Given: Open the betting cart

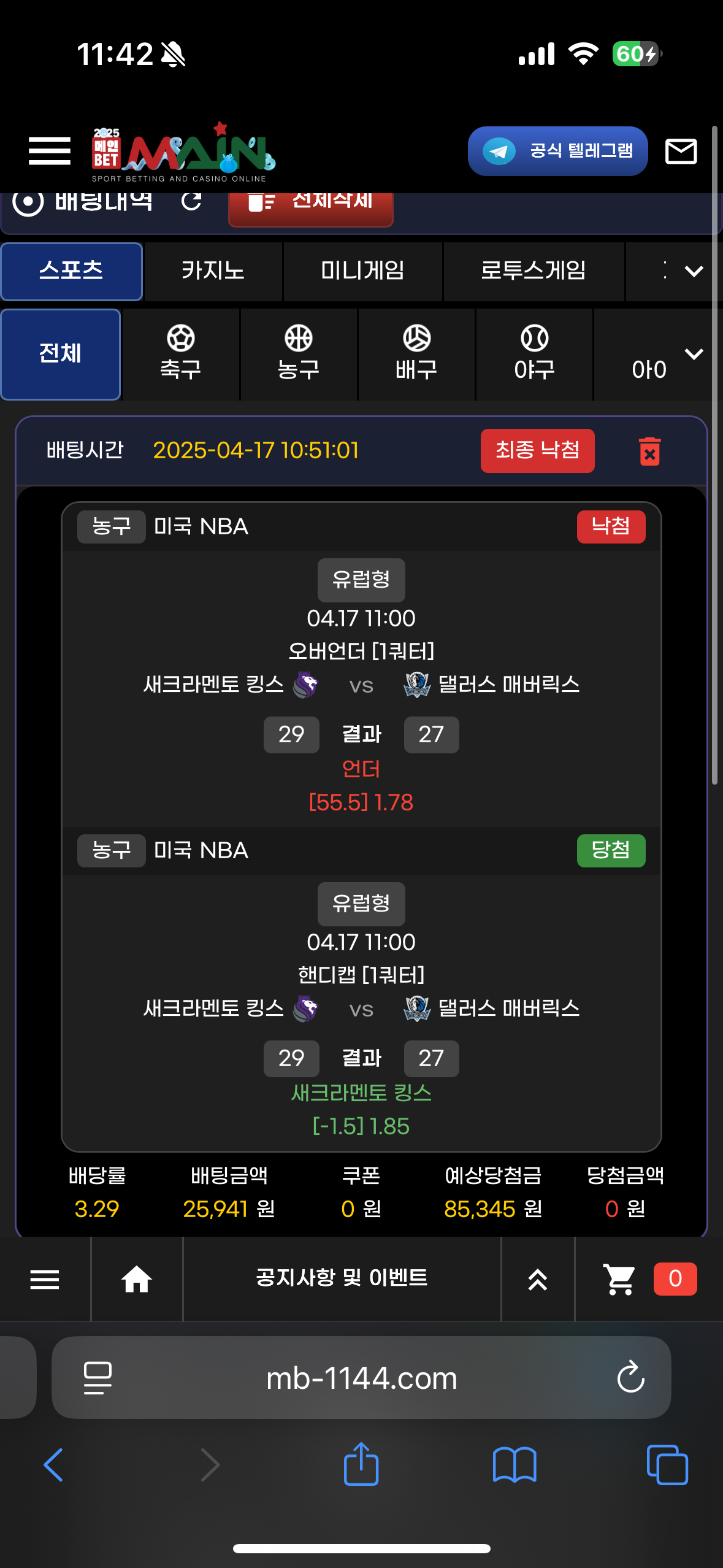Looking at the screenshot, I should point(619,1279).
